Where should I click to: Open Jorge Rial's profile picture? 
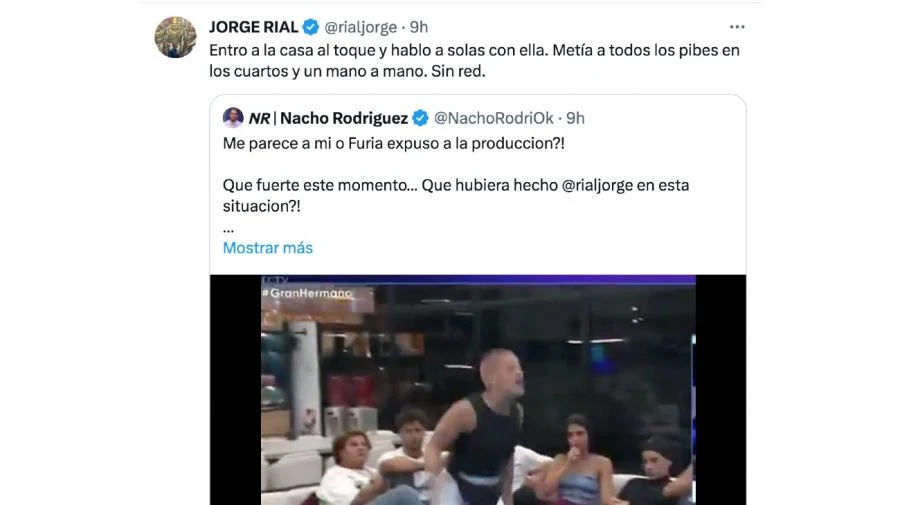[x=175, y=37]
